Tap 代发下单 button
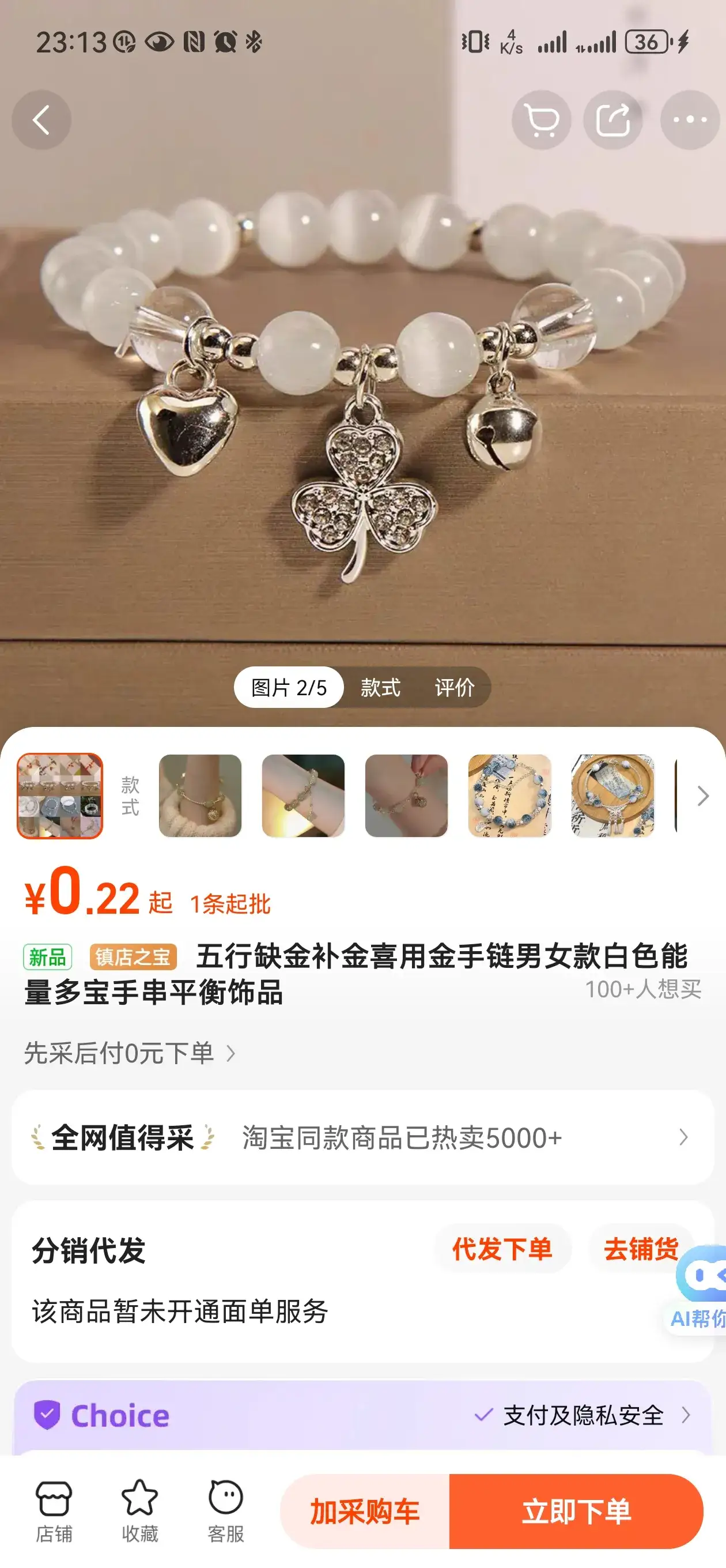 pos(502,1249)
